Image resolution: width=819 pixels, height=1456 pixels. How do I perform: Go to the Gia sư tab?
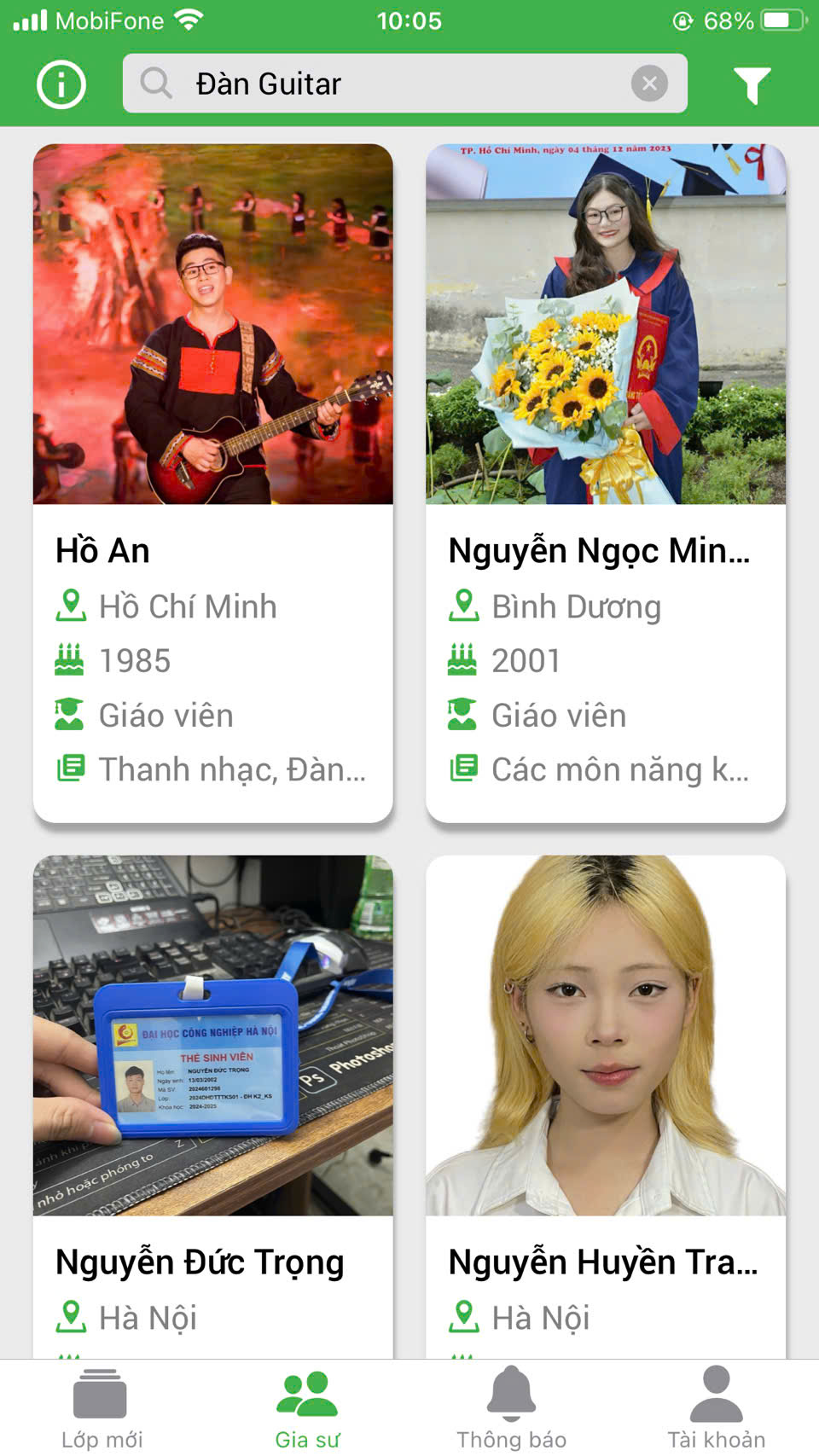pos(307,1408)
